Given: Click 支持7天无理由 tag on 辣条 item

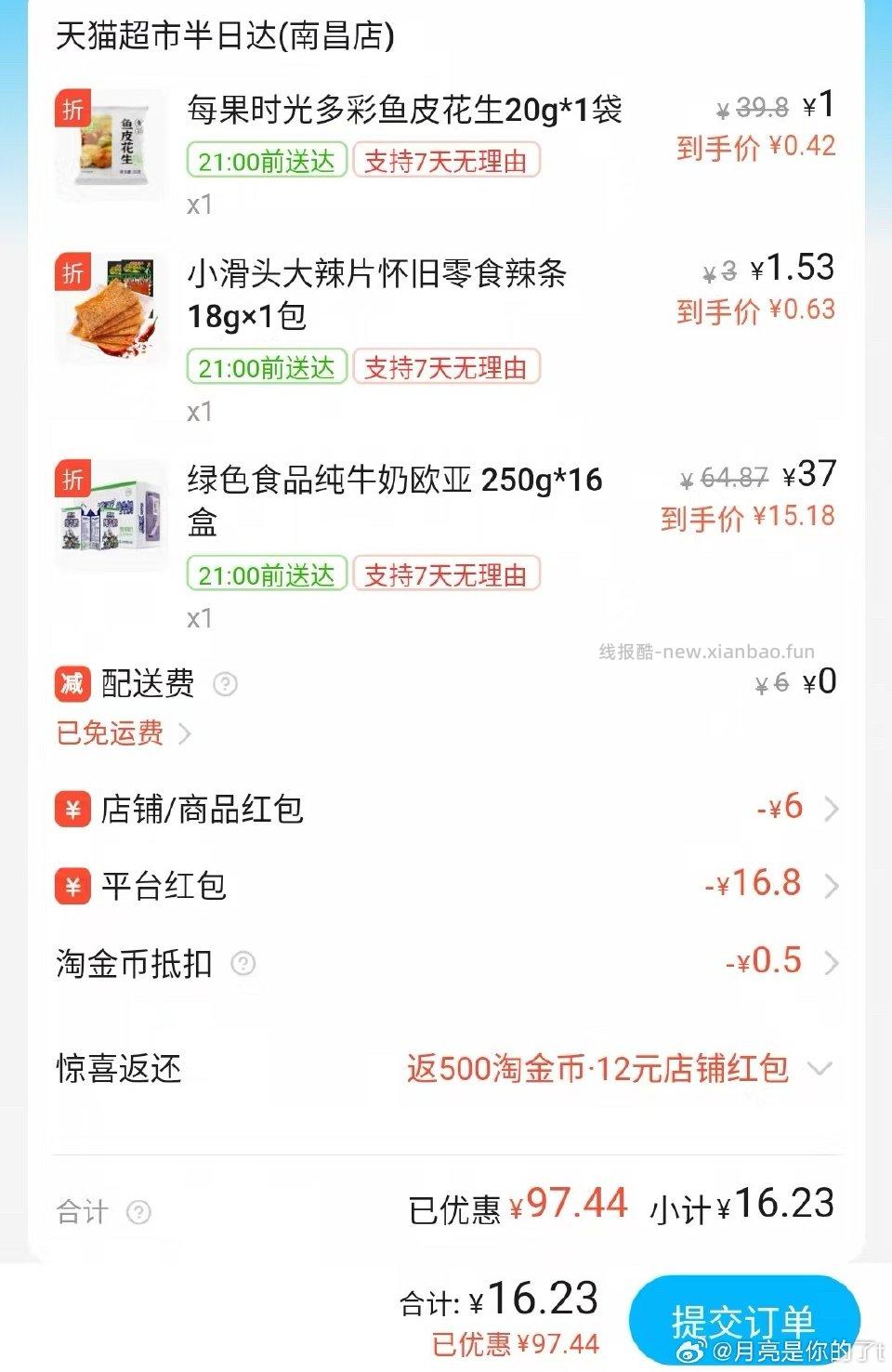Looking at the screenshot, I should 450,367.
